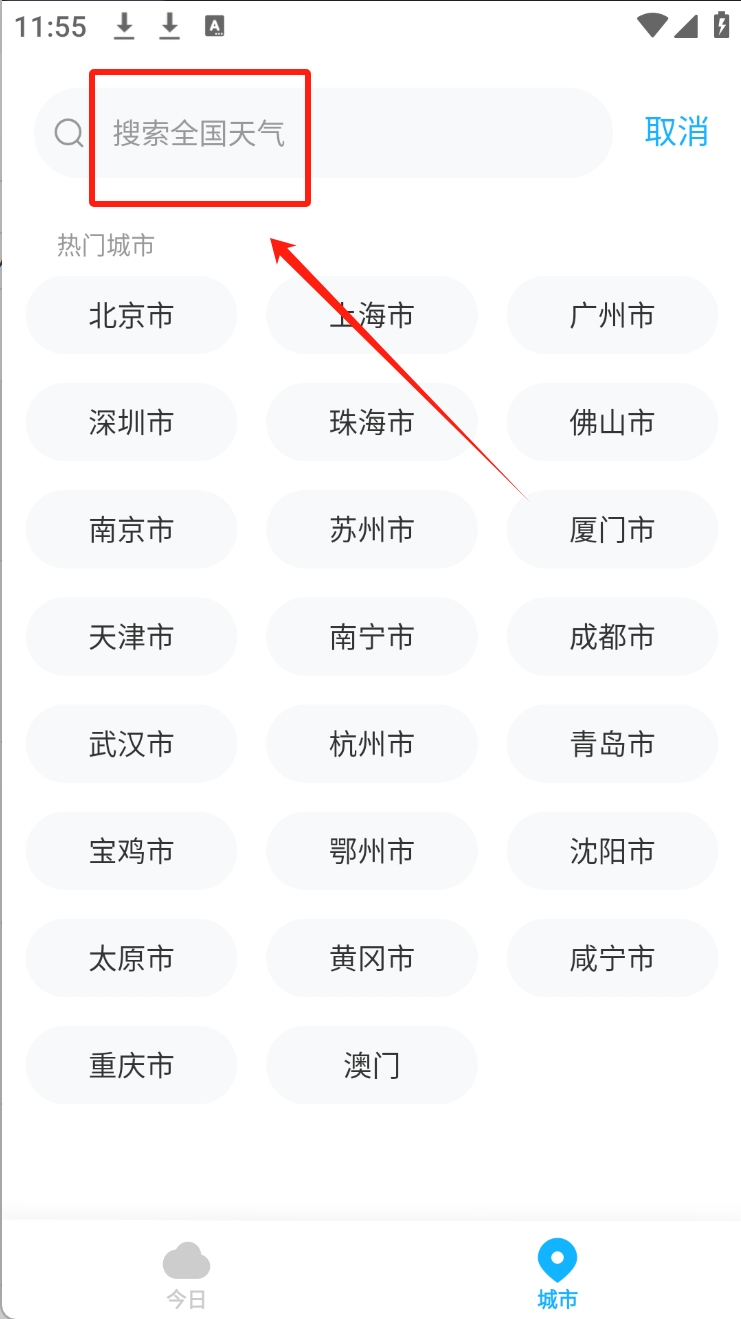The height and width of the screenshot is (1319, 741).
Task: Choose 重庆市
Action: tap(131, 1066)
